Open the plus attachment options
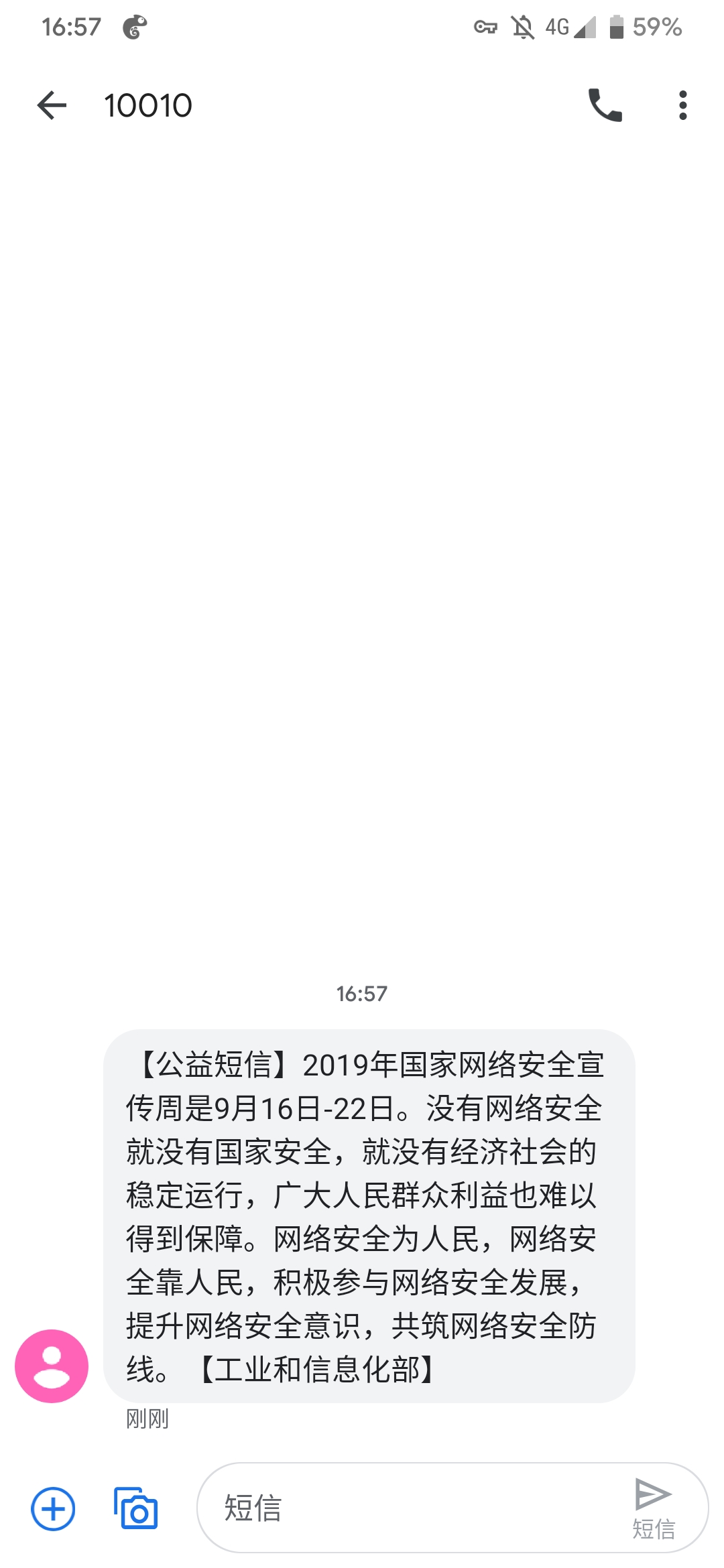 [53, 1509]
